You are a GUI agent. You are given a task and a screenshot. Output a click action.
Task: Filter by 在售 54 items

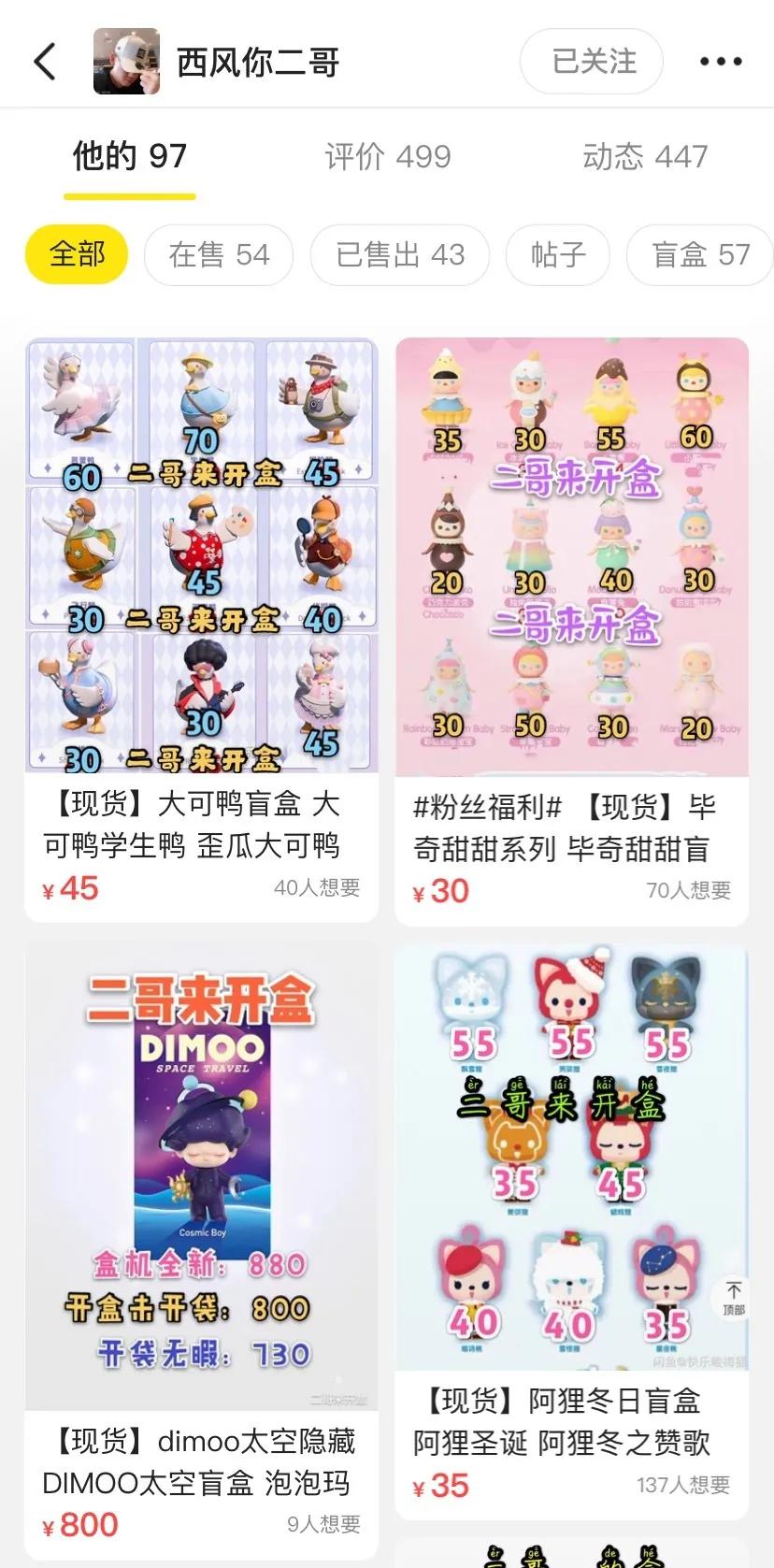(219, 254)
